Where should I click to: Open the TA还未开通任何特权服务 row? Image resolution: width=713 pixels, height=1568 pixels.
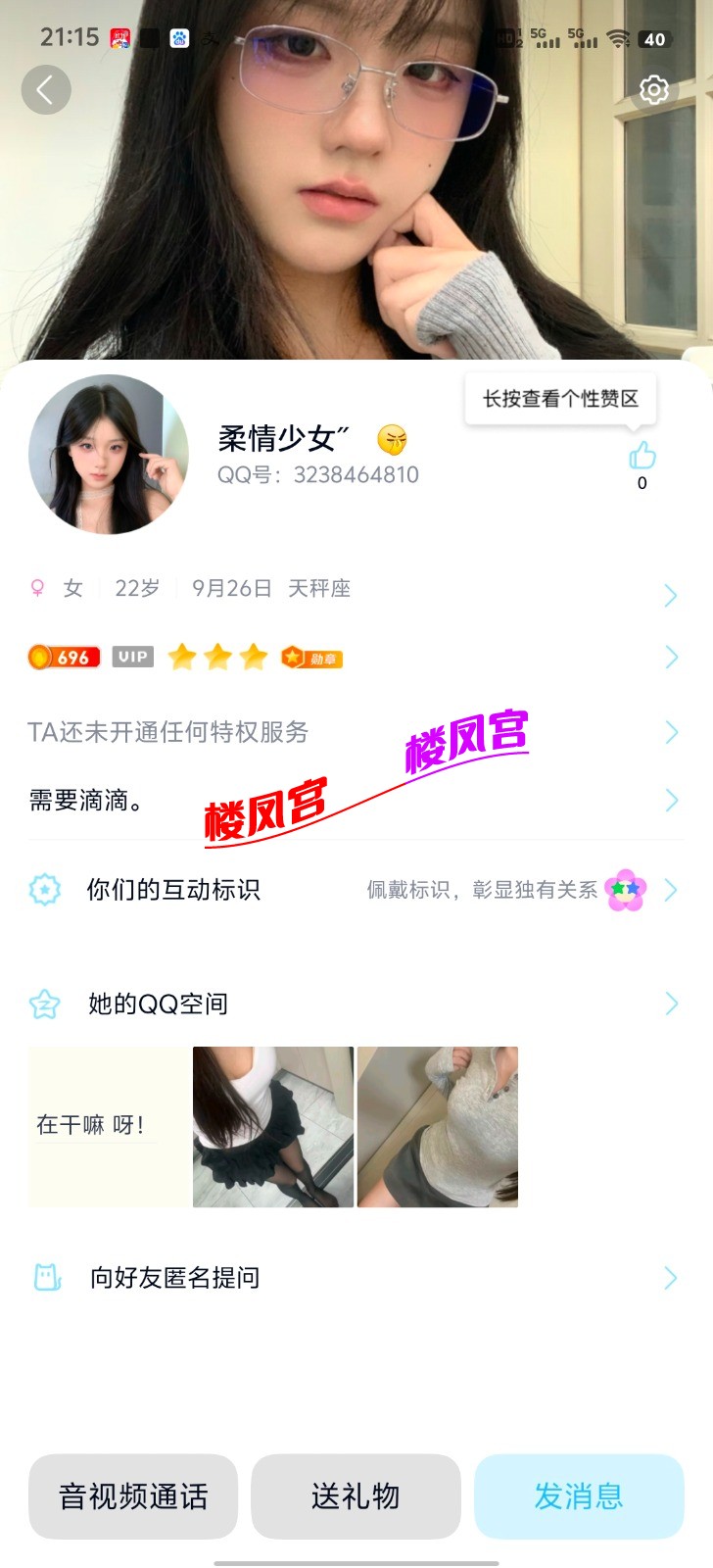pos(353,732)
